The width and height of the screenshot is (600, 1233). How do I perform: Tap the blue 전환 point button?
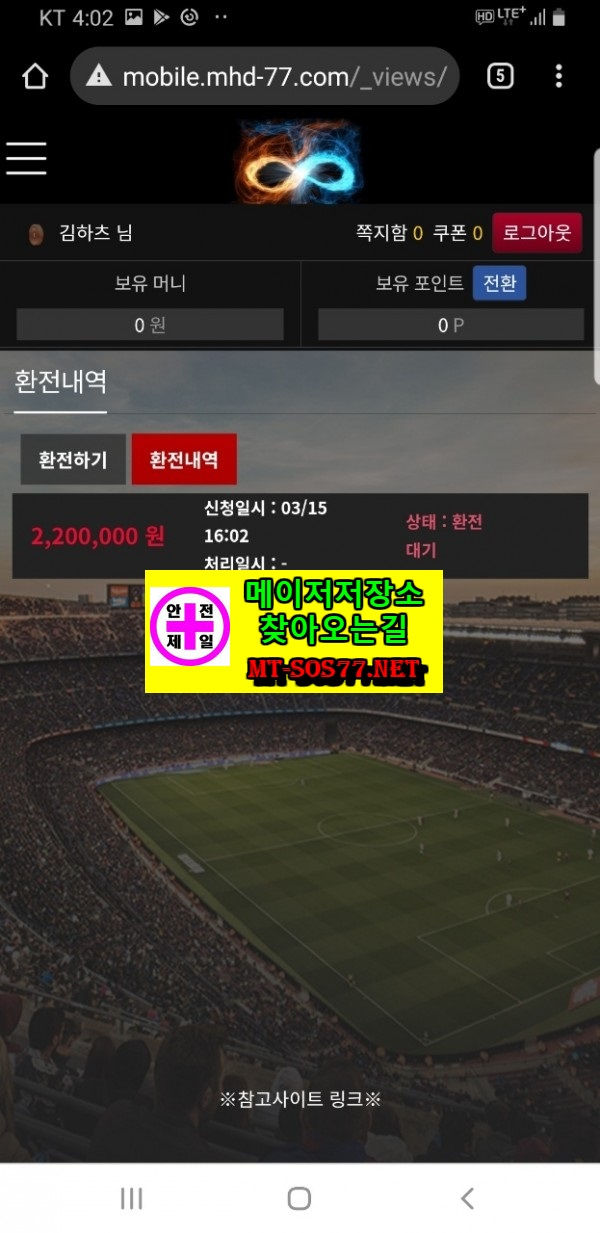tap(499, 284)
